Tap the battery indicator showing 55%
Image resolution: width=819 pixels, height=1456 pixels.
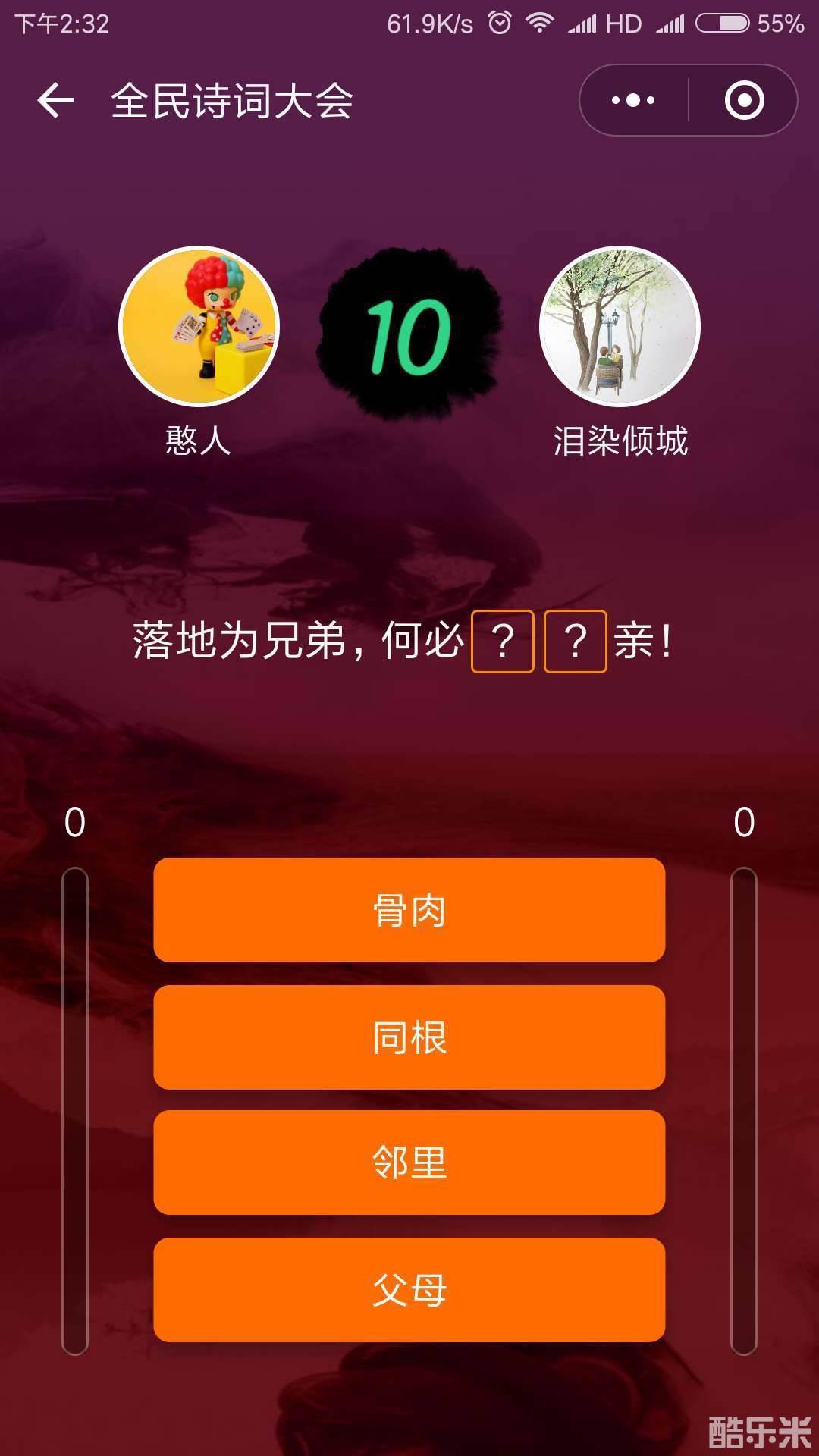coord(724,23)
